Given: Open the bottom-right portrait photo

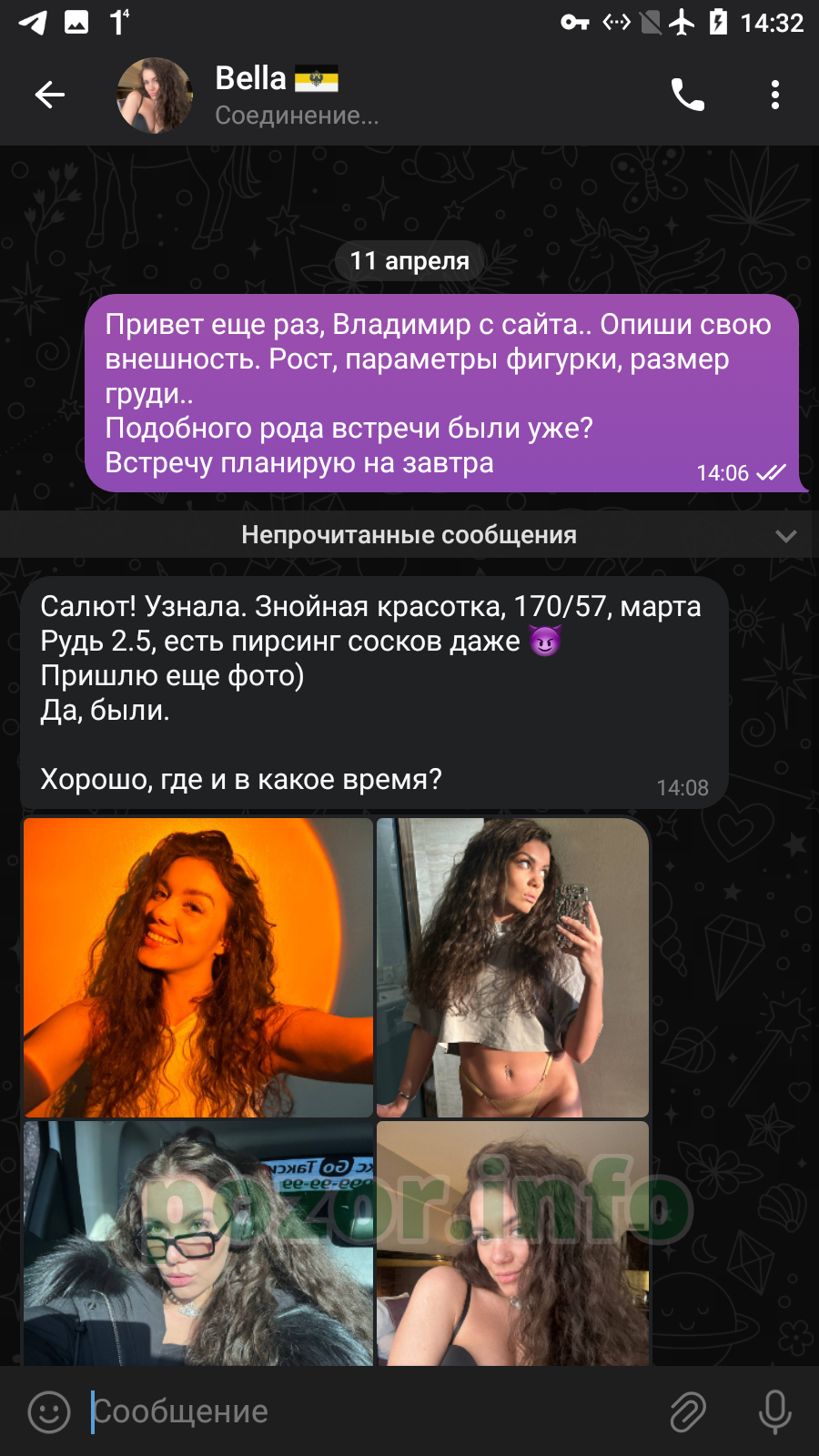Looking at the screenshot, I should pyautogui.click(x=512, y=1243).
